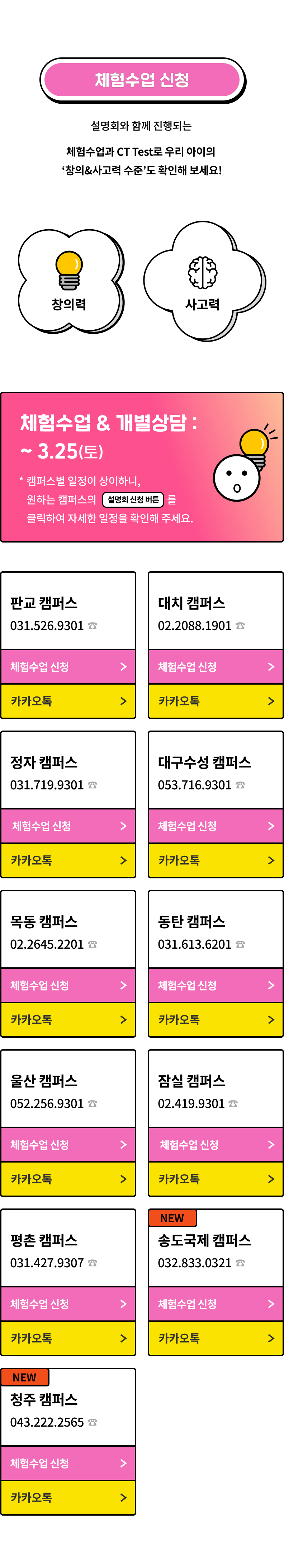This screenshot has height=1568, width=284.
Task: Apply for trial class at 목동 캠퍼스
Action: (68, 985)
